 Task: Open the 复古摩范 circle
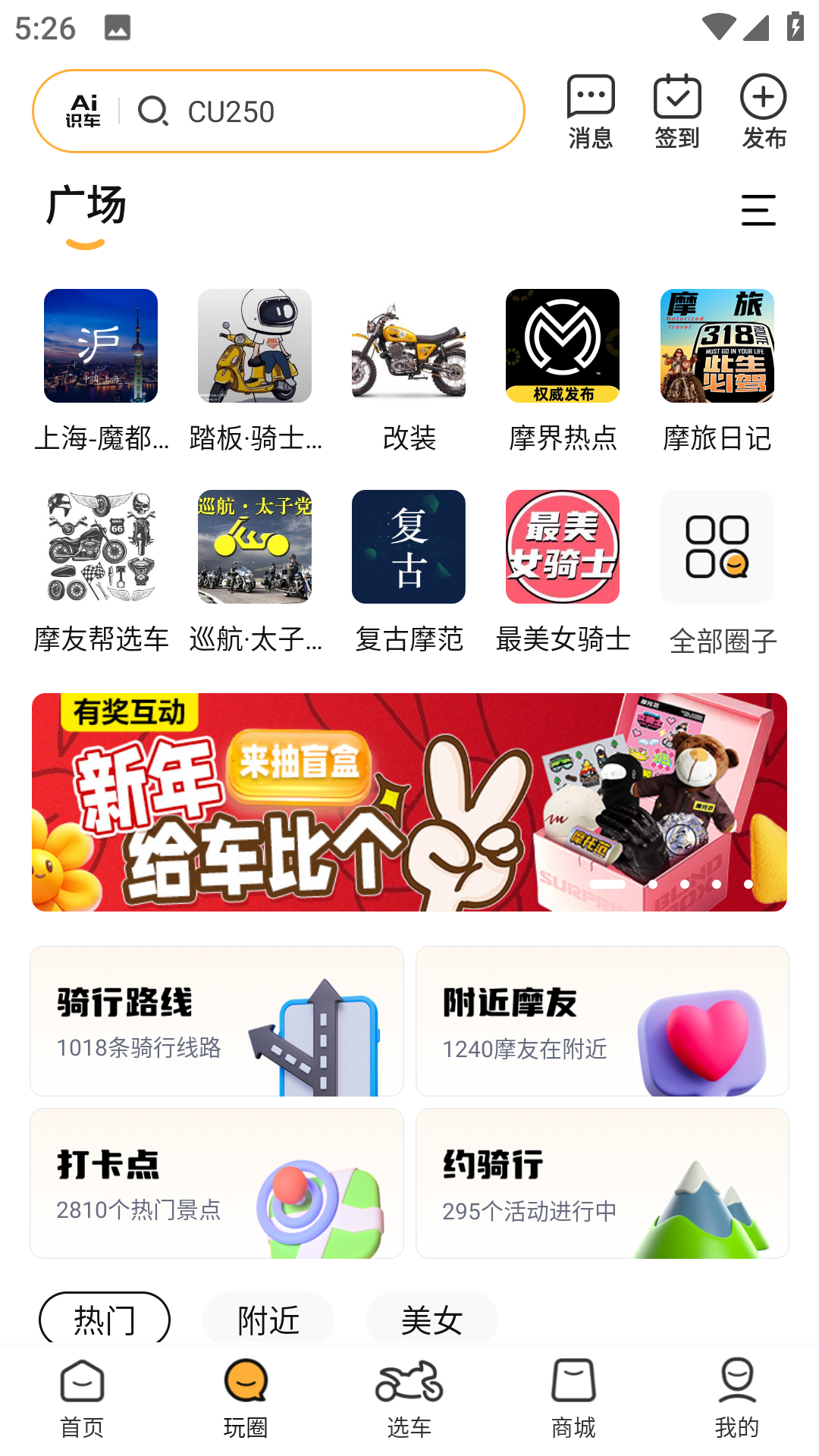click(409, 570)
